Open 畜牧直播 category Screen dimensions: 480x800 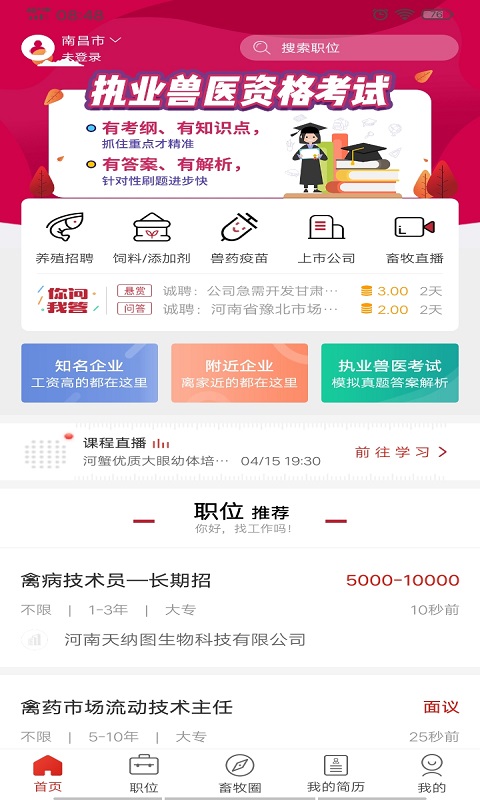tap(414, 238)
